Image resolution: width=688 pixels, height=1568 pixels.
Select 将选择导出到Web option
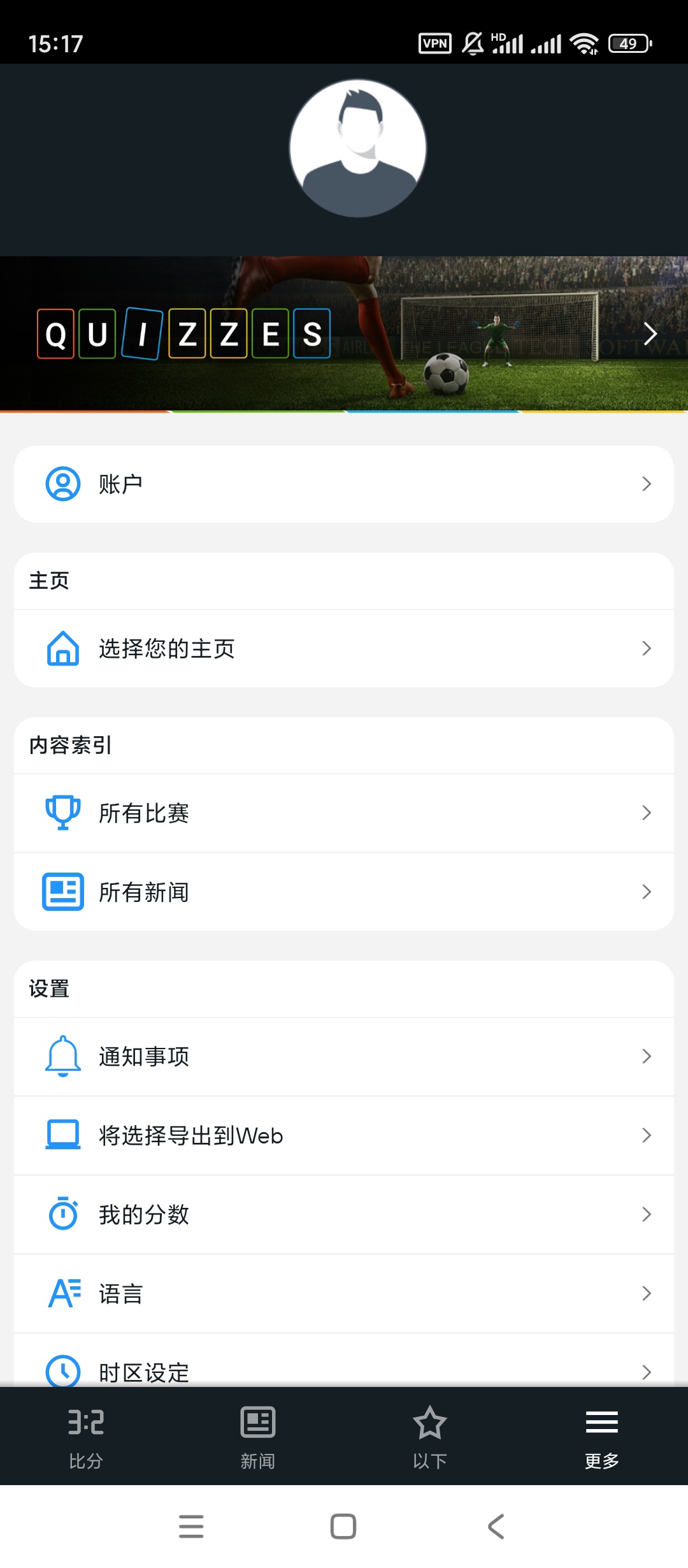(x=344, y=1136)
